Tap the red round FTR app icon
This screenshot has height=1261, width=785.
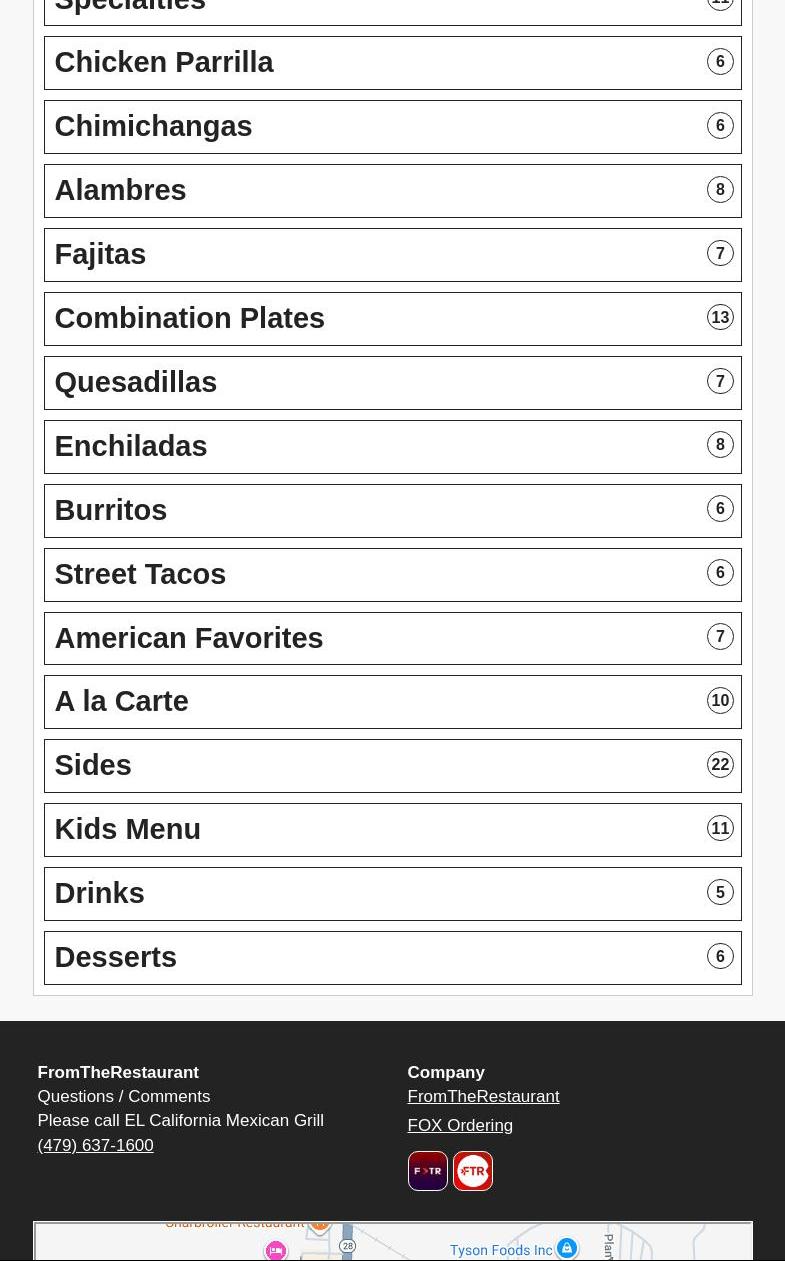click(x=472, y=1171)
